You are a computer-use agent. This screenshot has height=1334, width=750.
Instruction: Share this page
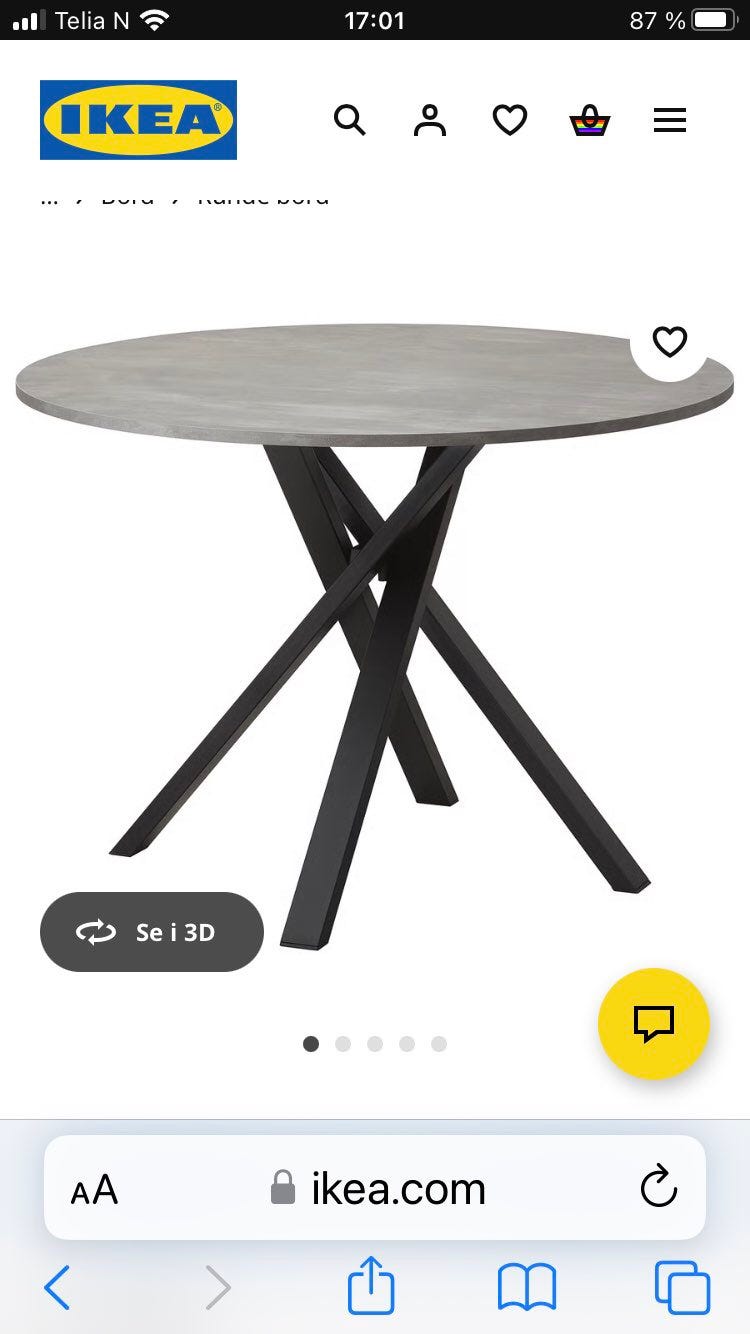pos(371,1285)
